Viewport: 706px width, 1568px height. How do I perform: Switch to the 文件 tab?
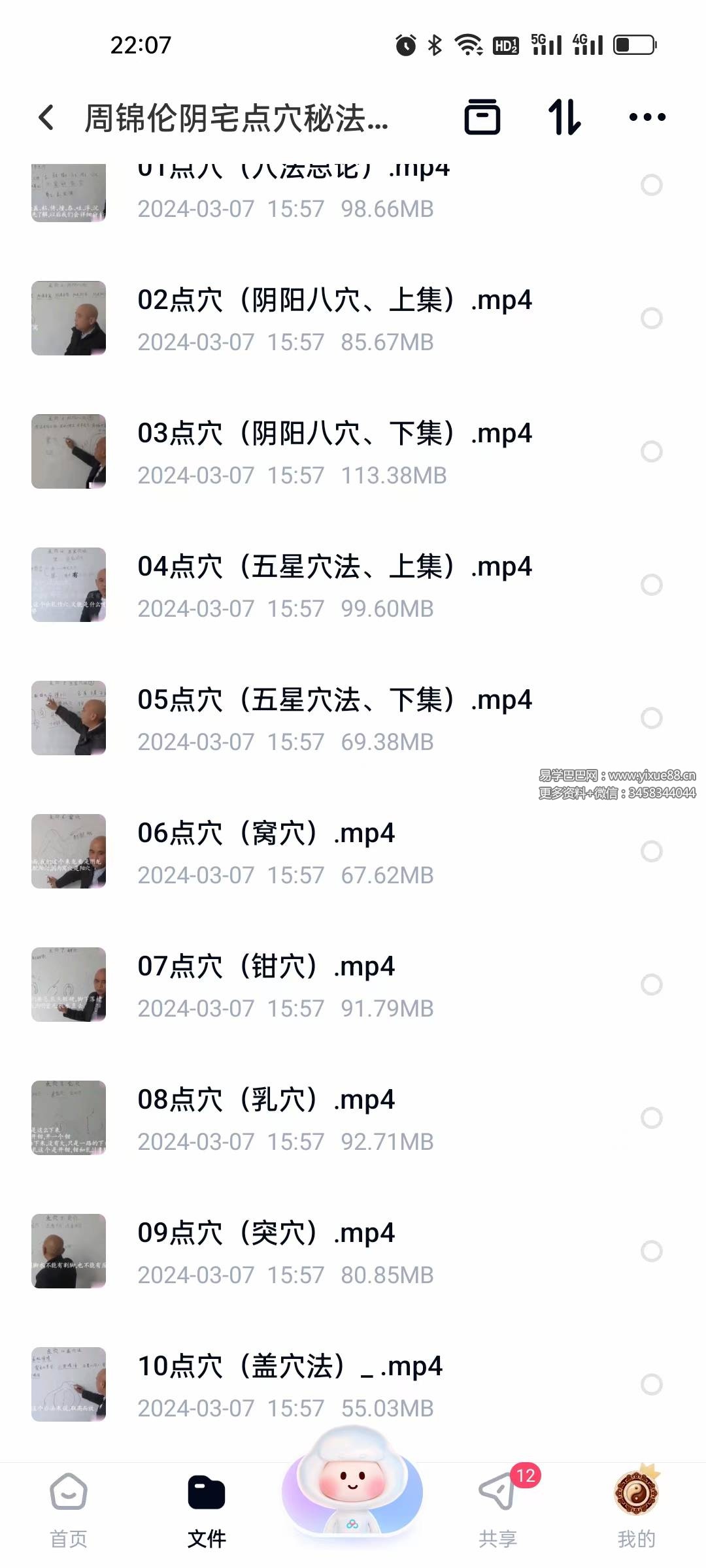point(207,1509)
